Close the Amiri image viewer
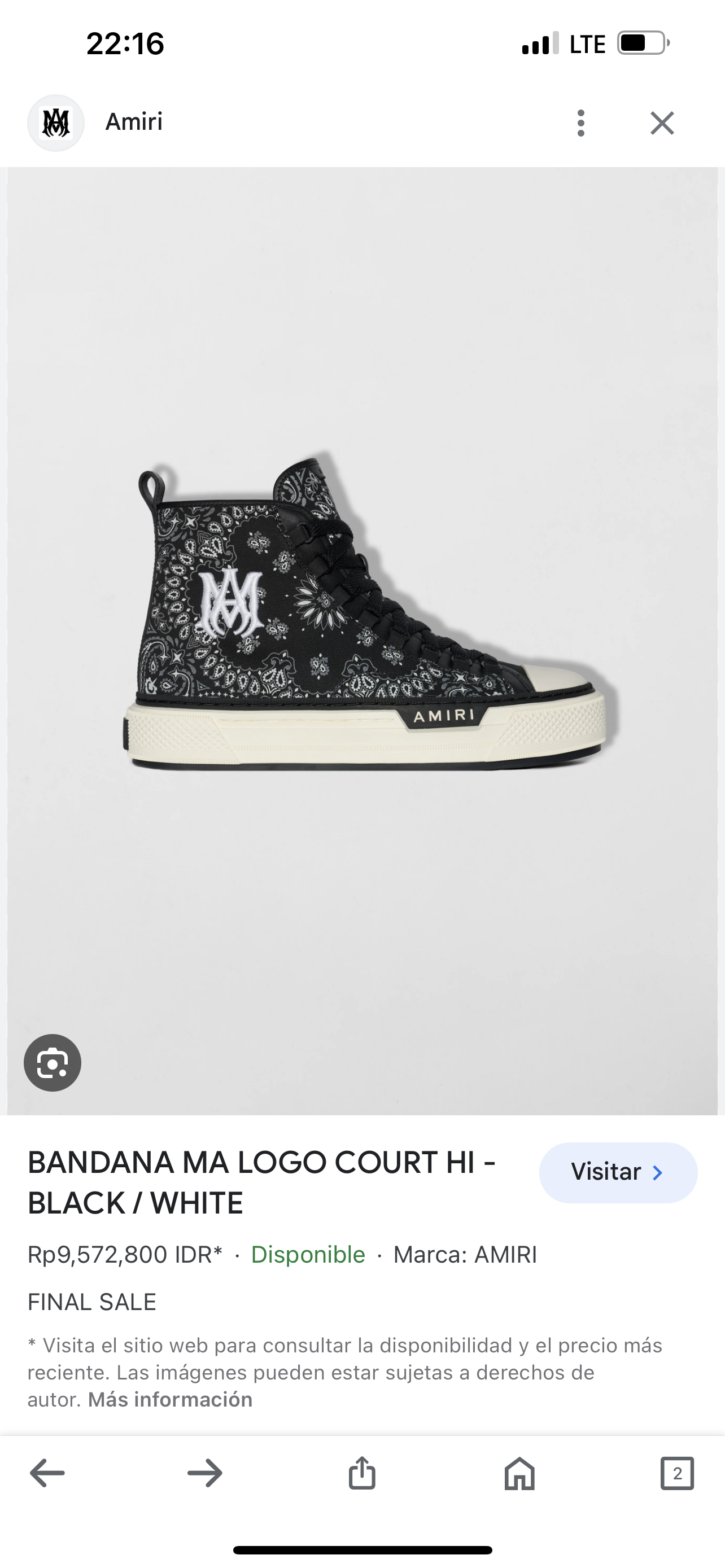The width and height of the screenshot is (725, 1568). 662,123
